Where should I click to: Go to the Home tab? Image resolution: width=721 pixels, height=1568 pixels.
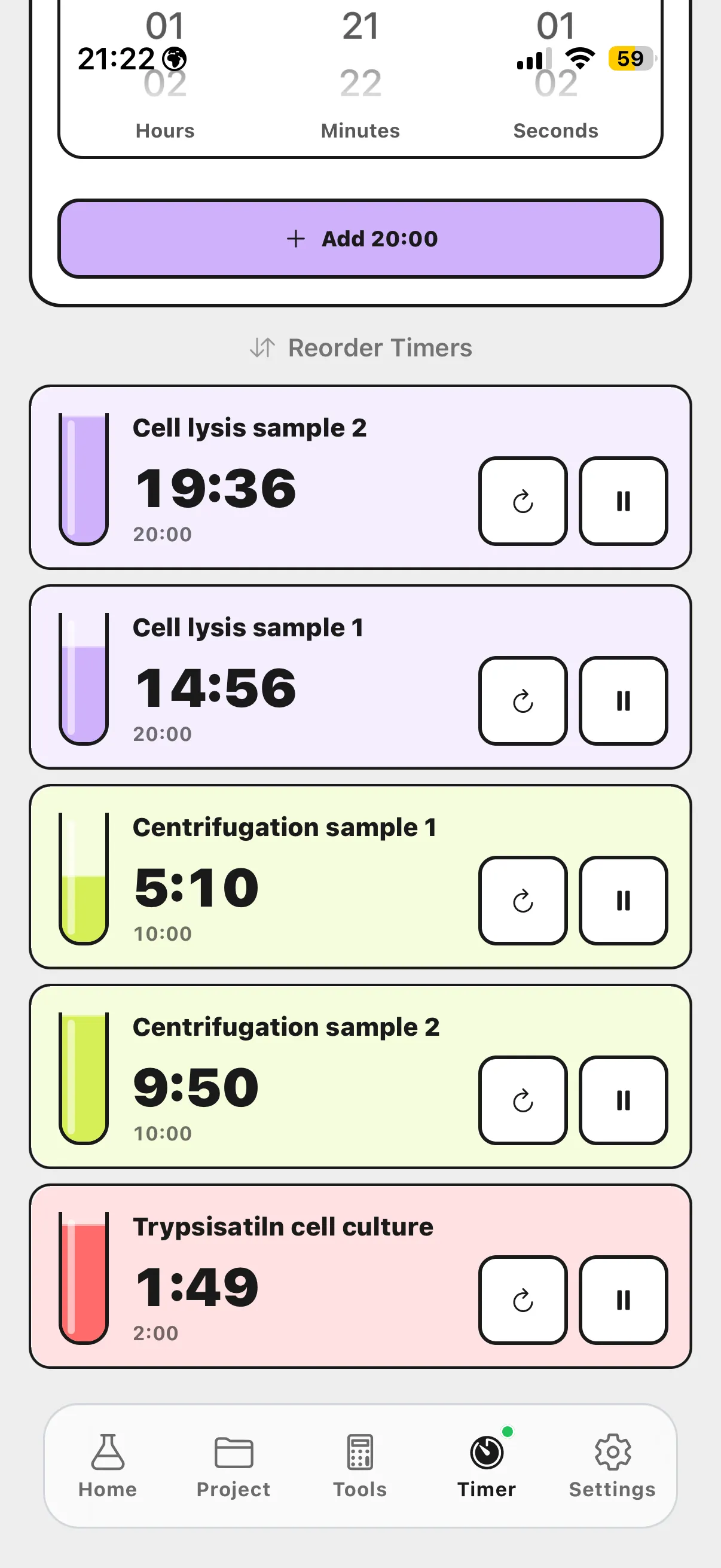[x=108, y=1465]
